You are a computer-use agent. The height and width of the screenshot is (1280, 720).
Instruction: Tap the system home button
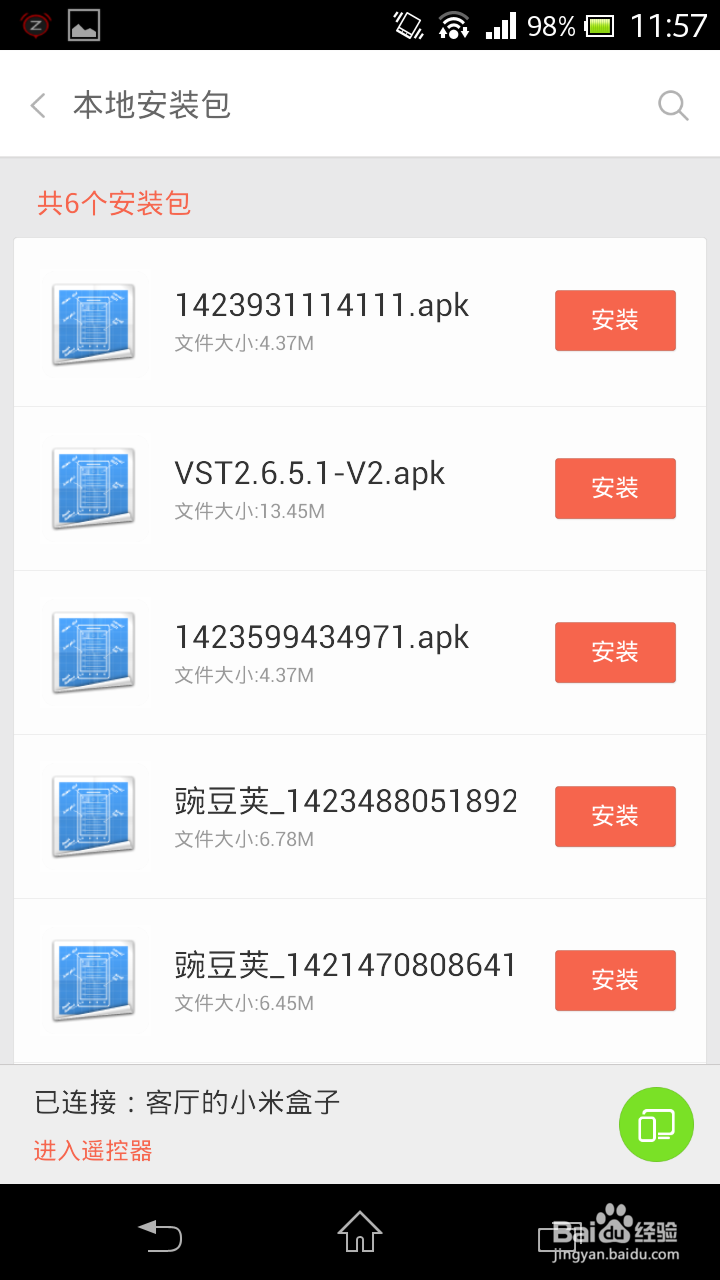pyautogui.click(x=360, y=1231)
